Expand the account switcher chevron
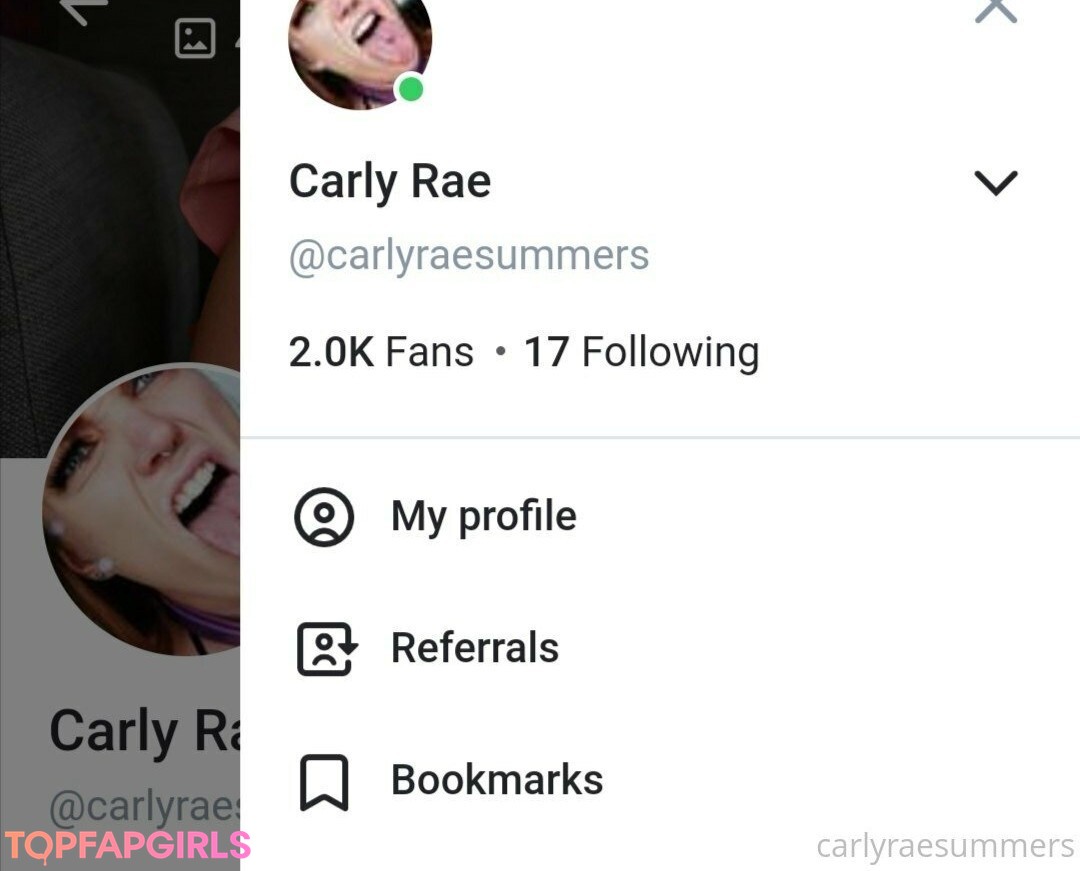This screenshot has height=871, width=1080. point(995,183)
